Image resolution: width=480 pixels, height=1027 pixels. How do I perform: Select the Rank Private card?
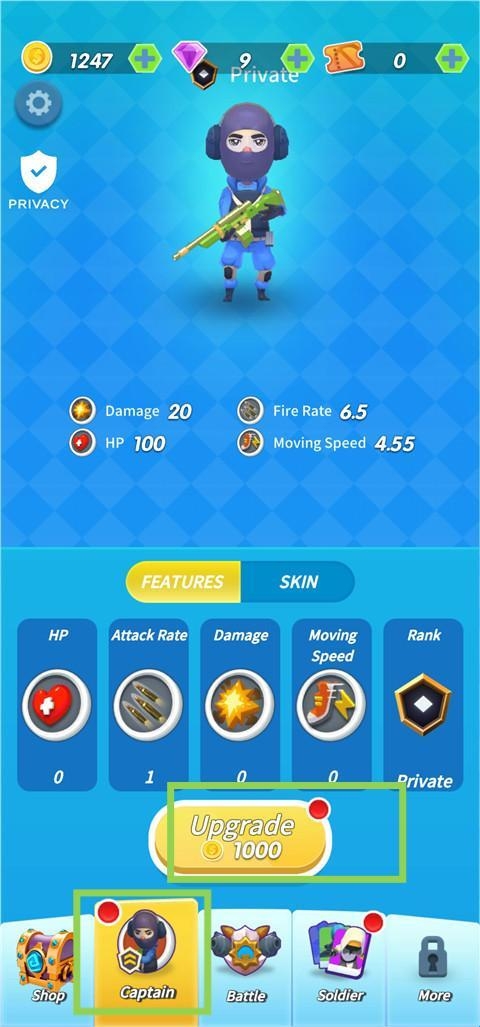point(424,705)
